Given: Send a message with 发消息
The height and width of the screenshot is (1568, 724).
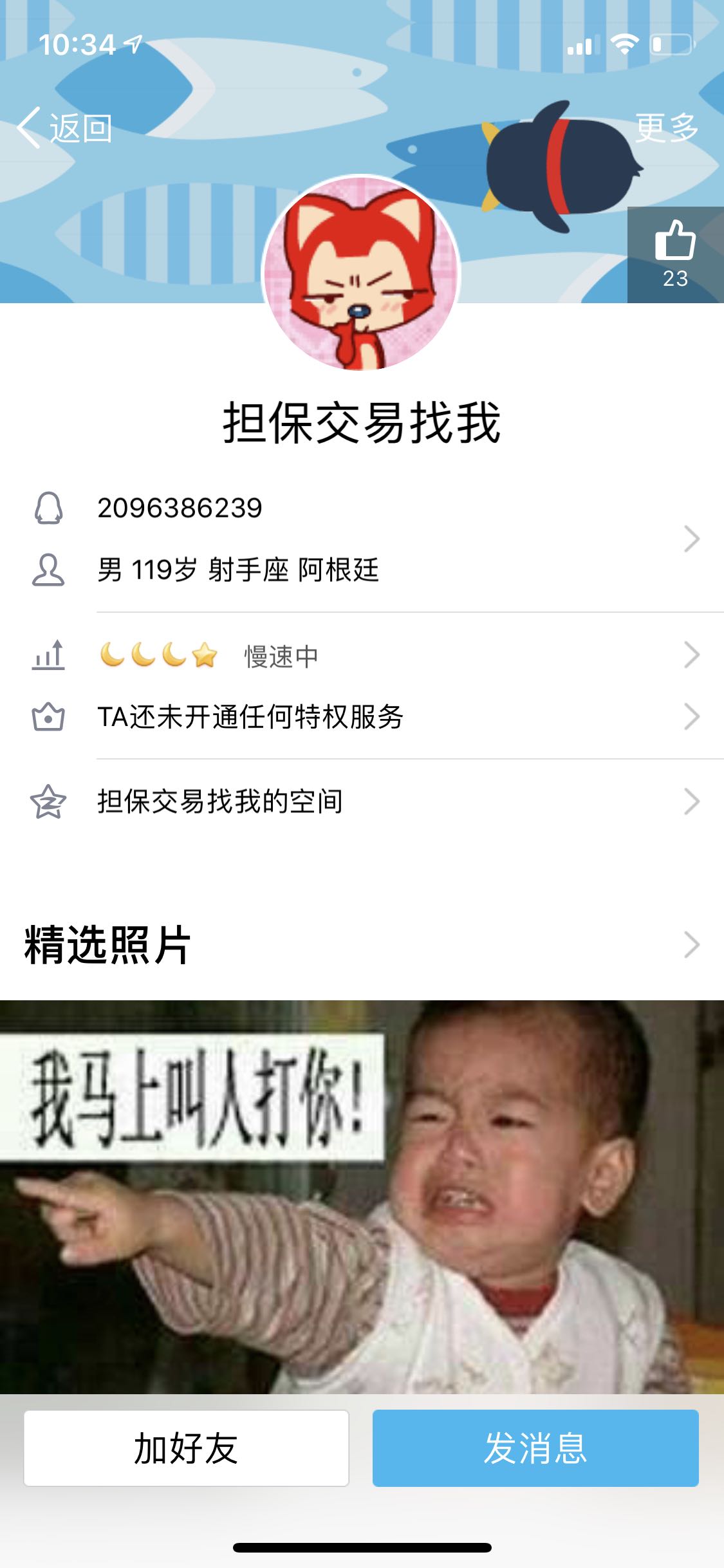Looking at the screenshot, I should coord(535,1448).
